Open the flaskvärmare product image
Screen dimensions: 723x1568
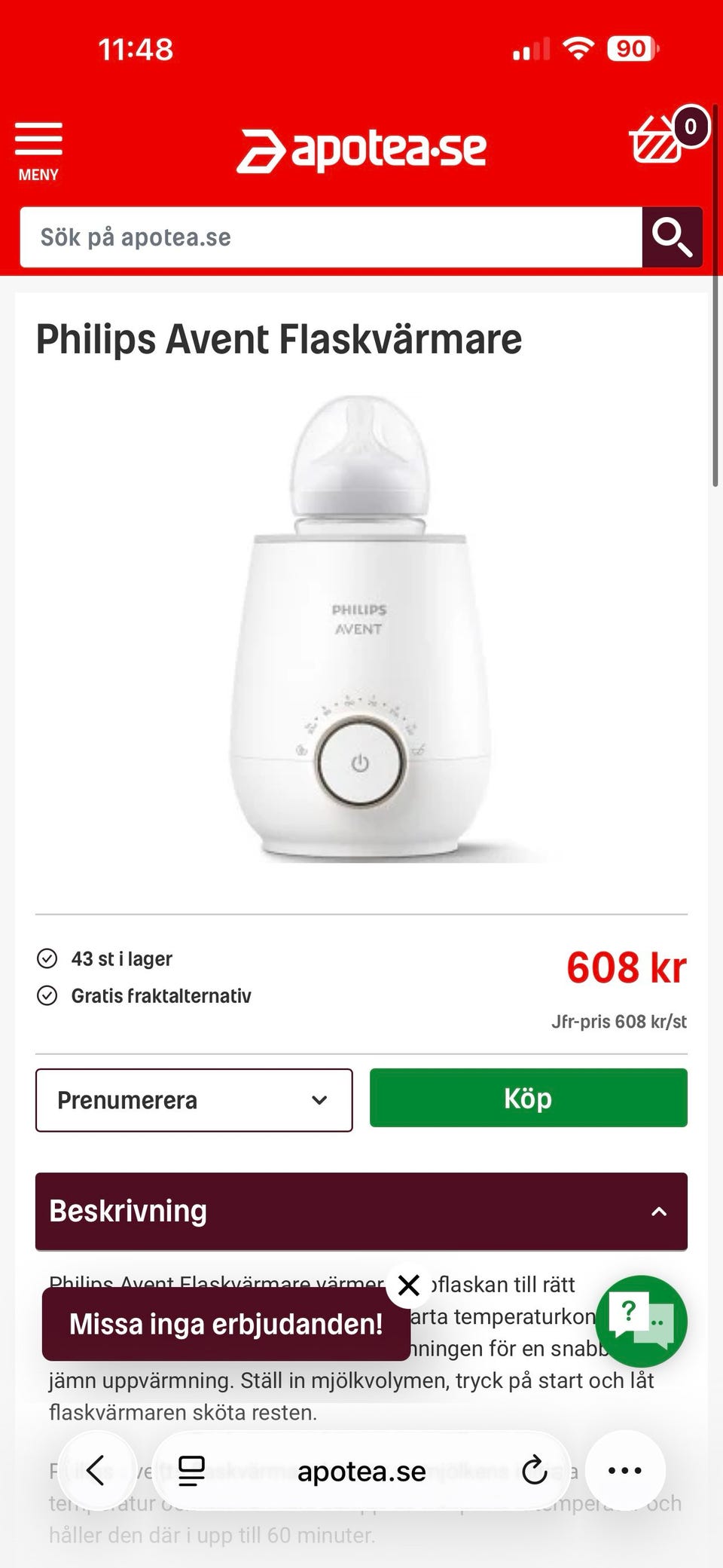click(x=361, y=629)
